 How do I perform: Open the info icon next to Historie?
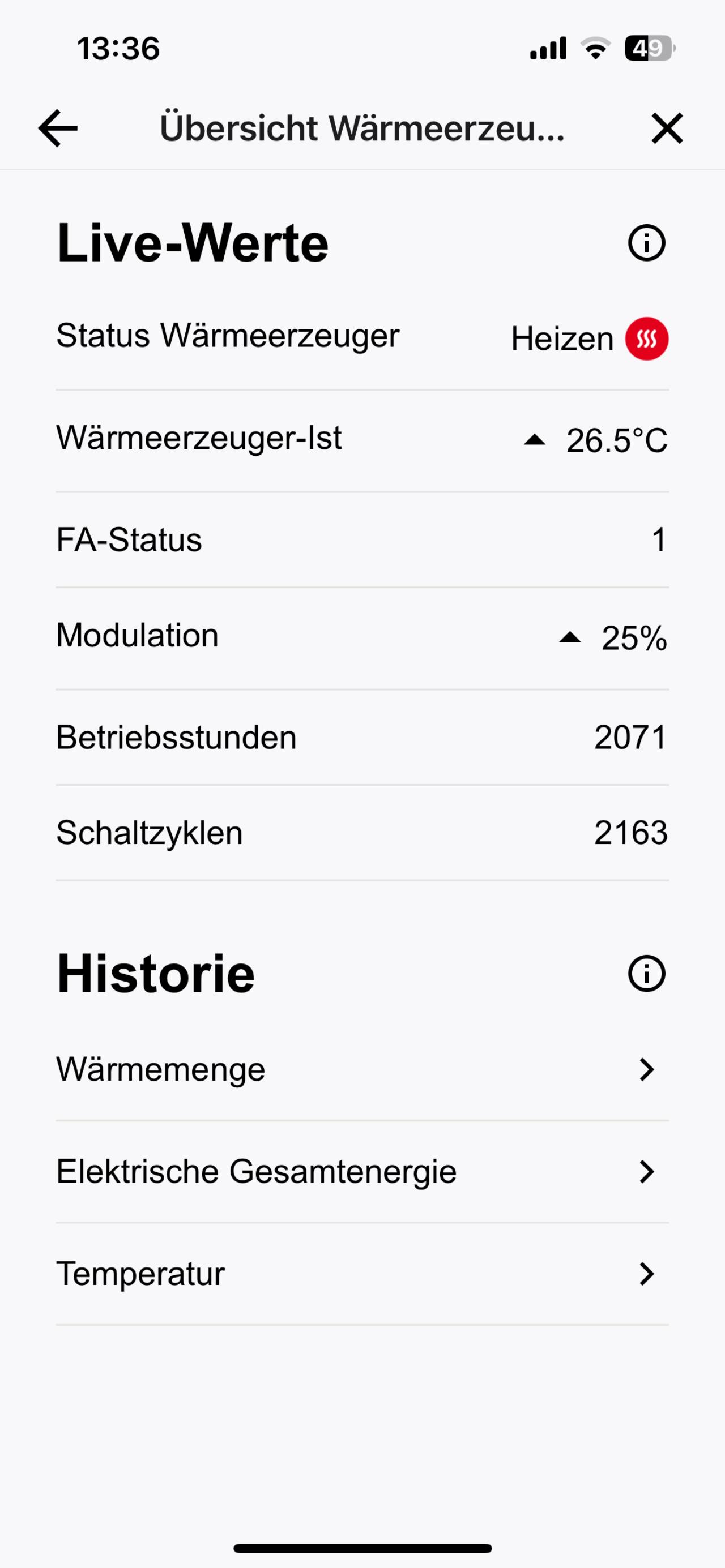[x=646, y=974]
